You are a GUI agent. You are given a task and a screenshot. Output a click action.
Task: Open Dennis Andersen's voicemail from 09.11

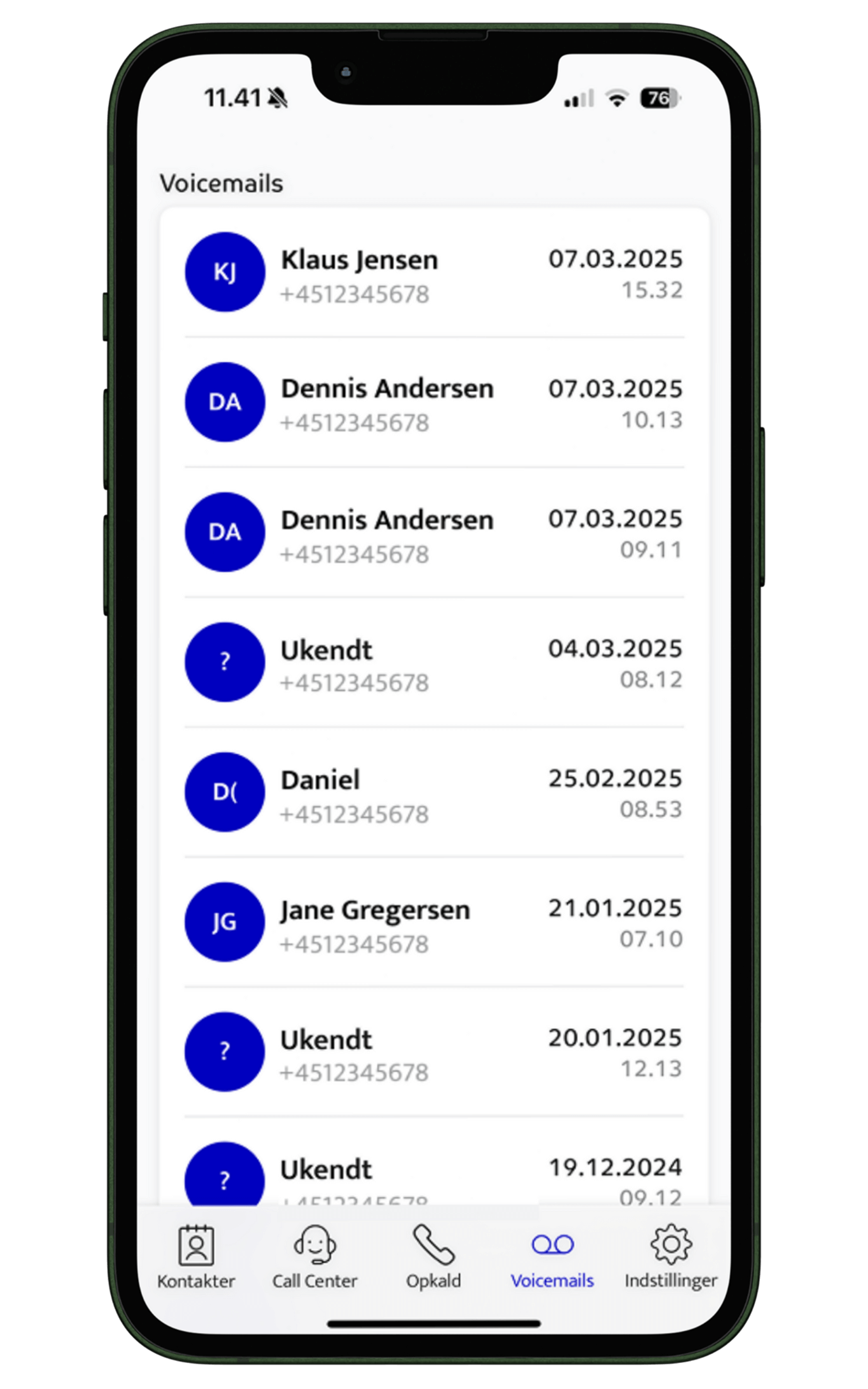pos(434,533)
